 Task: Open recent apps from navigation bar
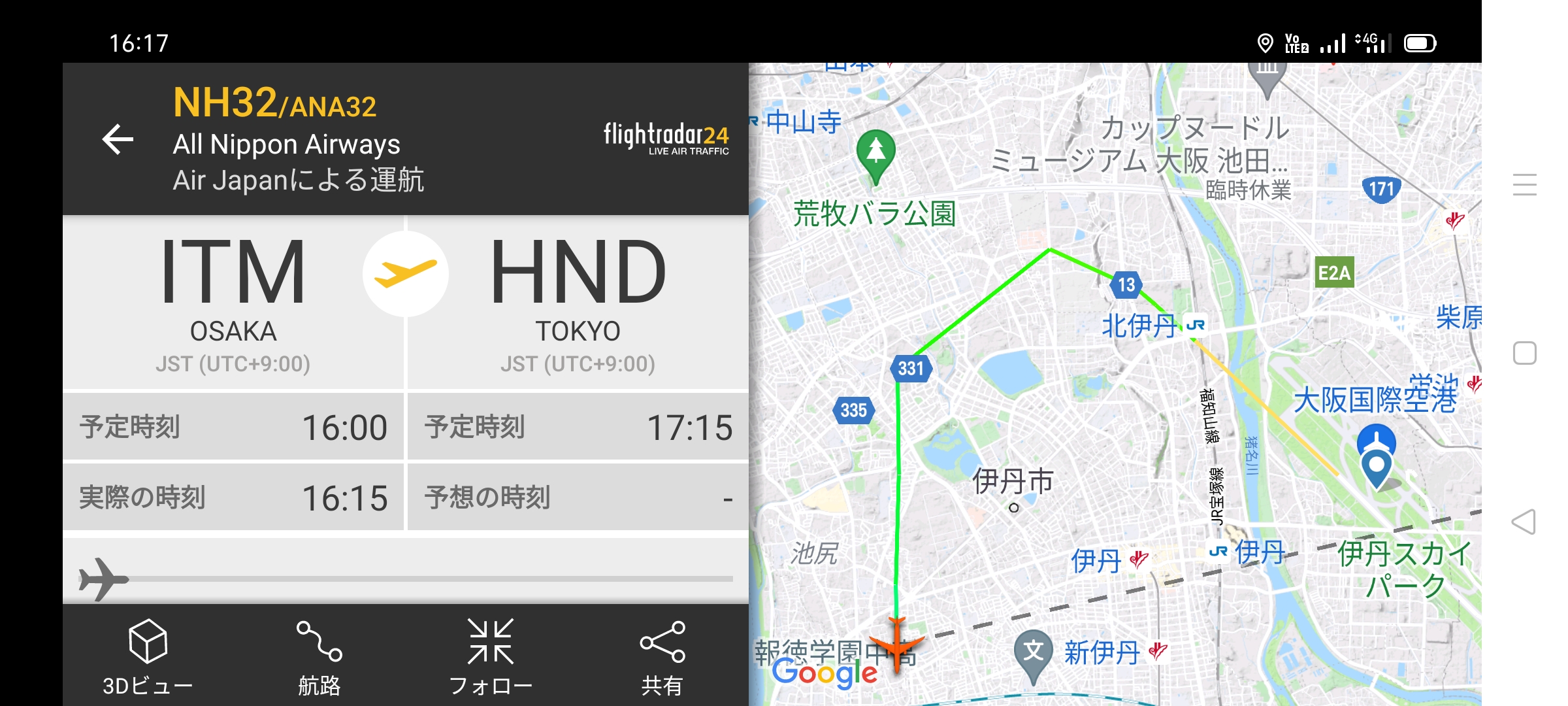pos(1524,184)
